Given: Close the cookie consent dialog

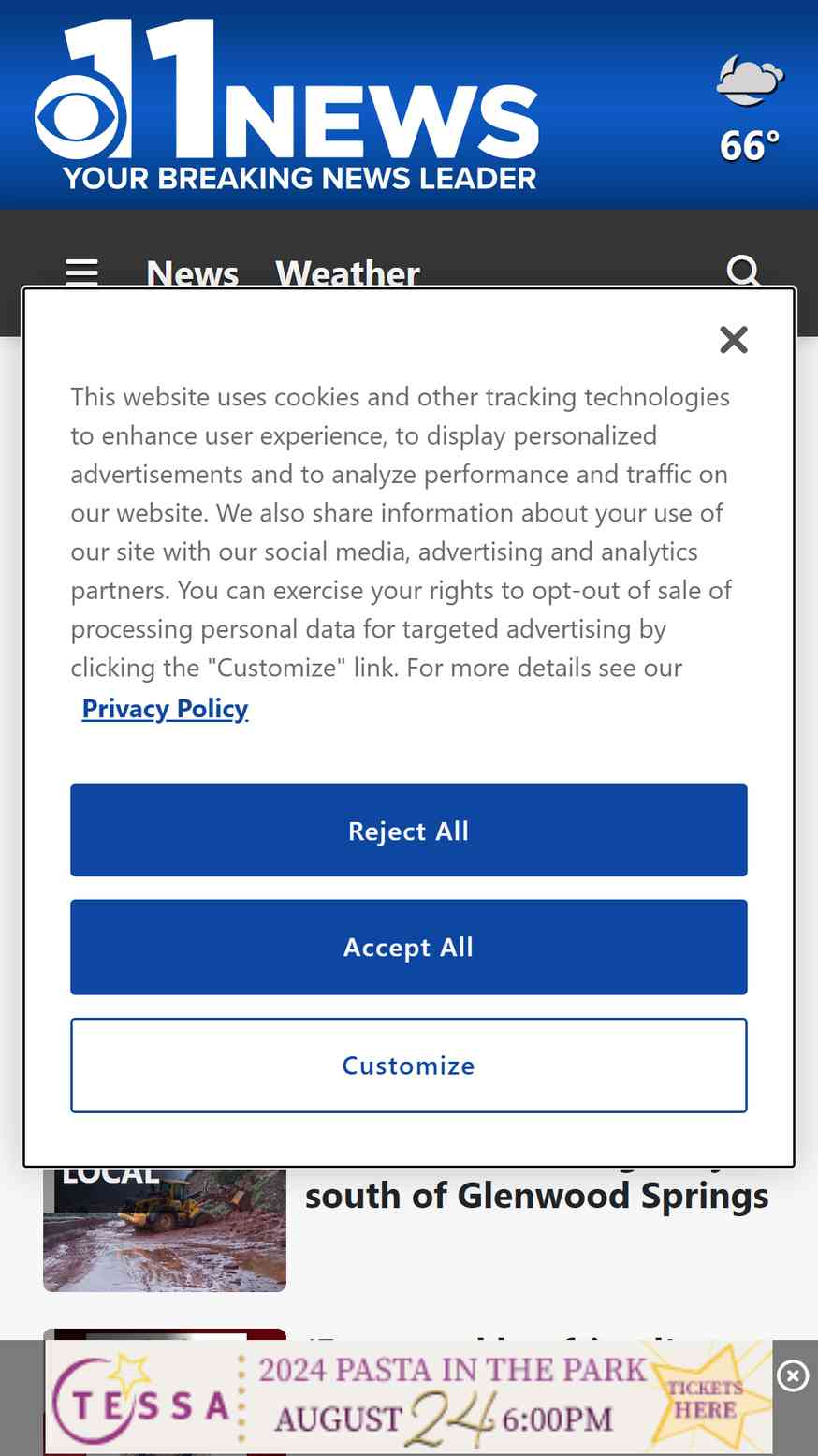Looking at the screenshot, I should (734, 340).
